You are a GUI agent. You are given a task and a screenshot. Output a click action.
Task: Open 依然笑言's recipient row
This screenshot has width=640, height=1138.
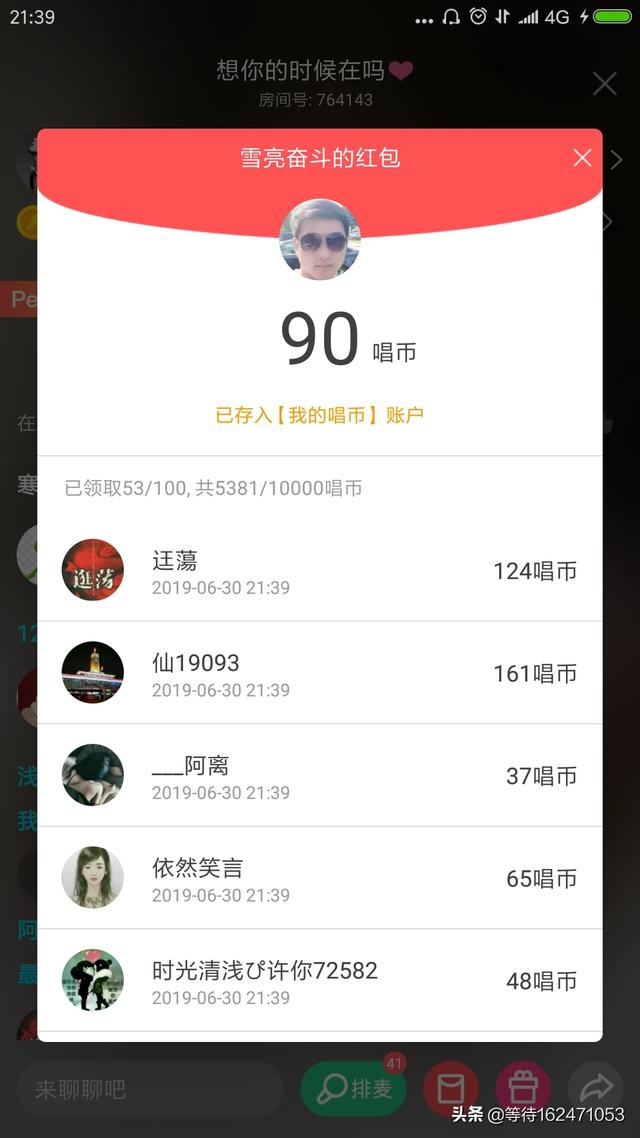(x=320, y=878)
